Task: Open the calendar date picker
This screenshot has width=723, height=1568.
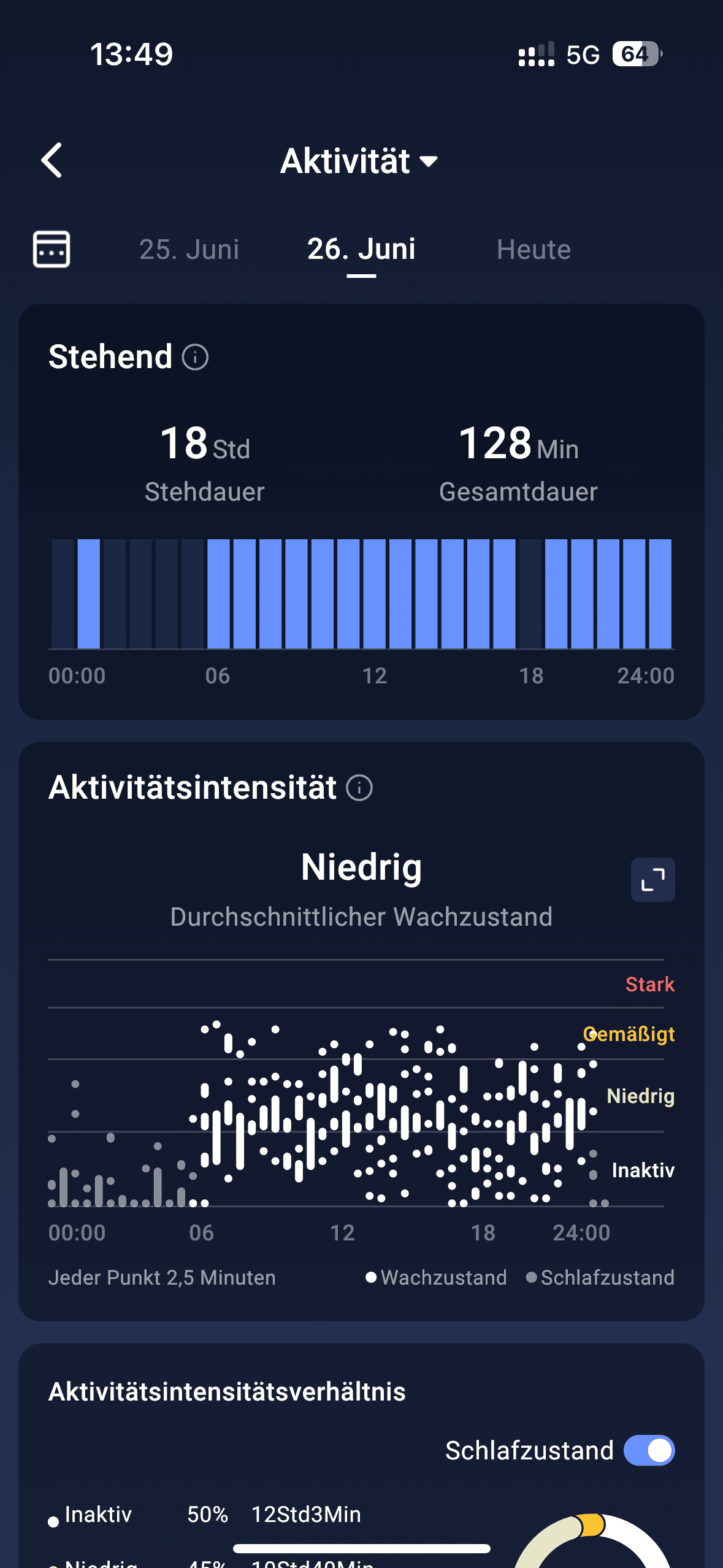Action: coord(52,249)
